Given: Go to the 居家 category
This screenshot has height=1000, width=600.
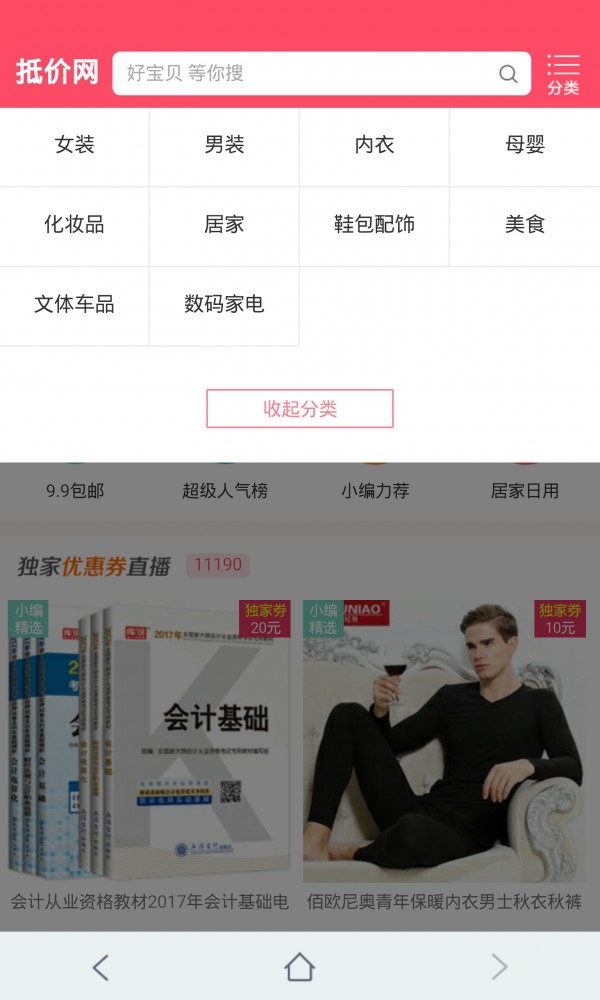Looking at the screenshot, I should tap(224, 225).
